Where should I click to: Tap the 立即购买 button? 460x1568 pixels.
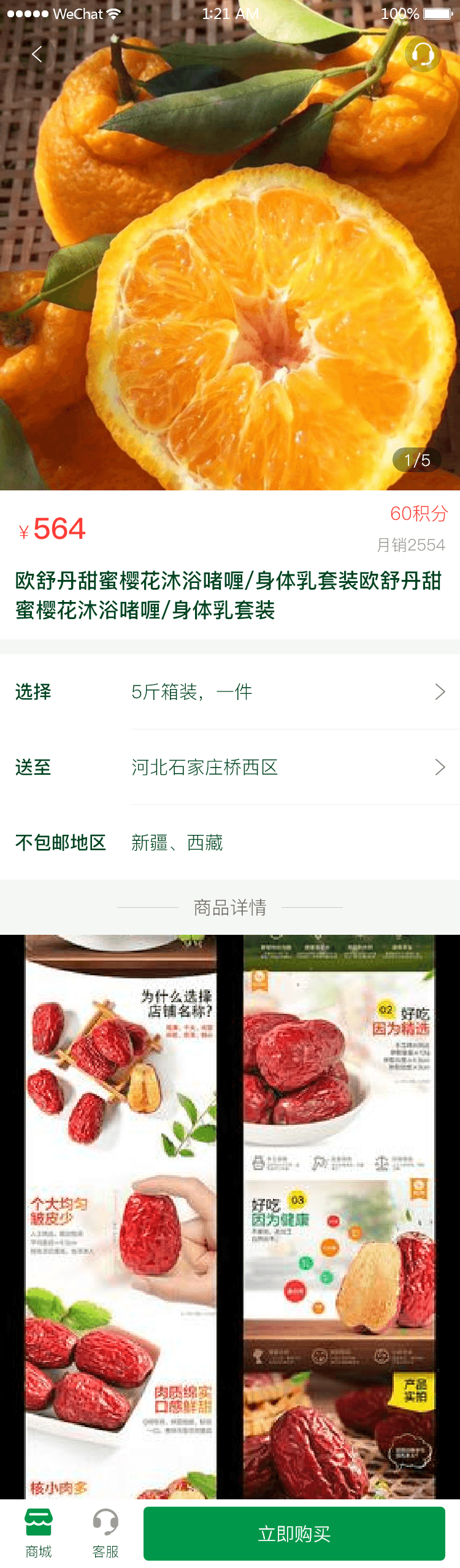[x=294, y=1533]
